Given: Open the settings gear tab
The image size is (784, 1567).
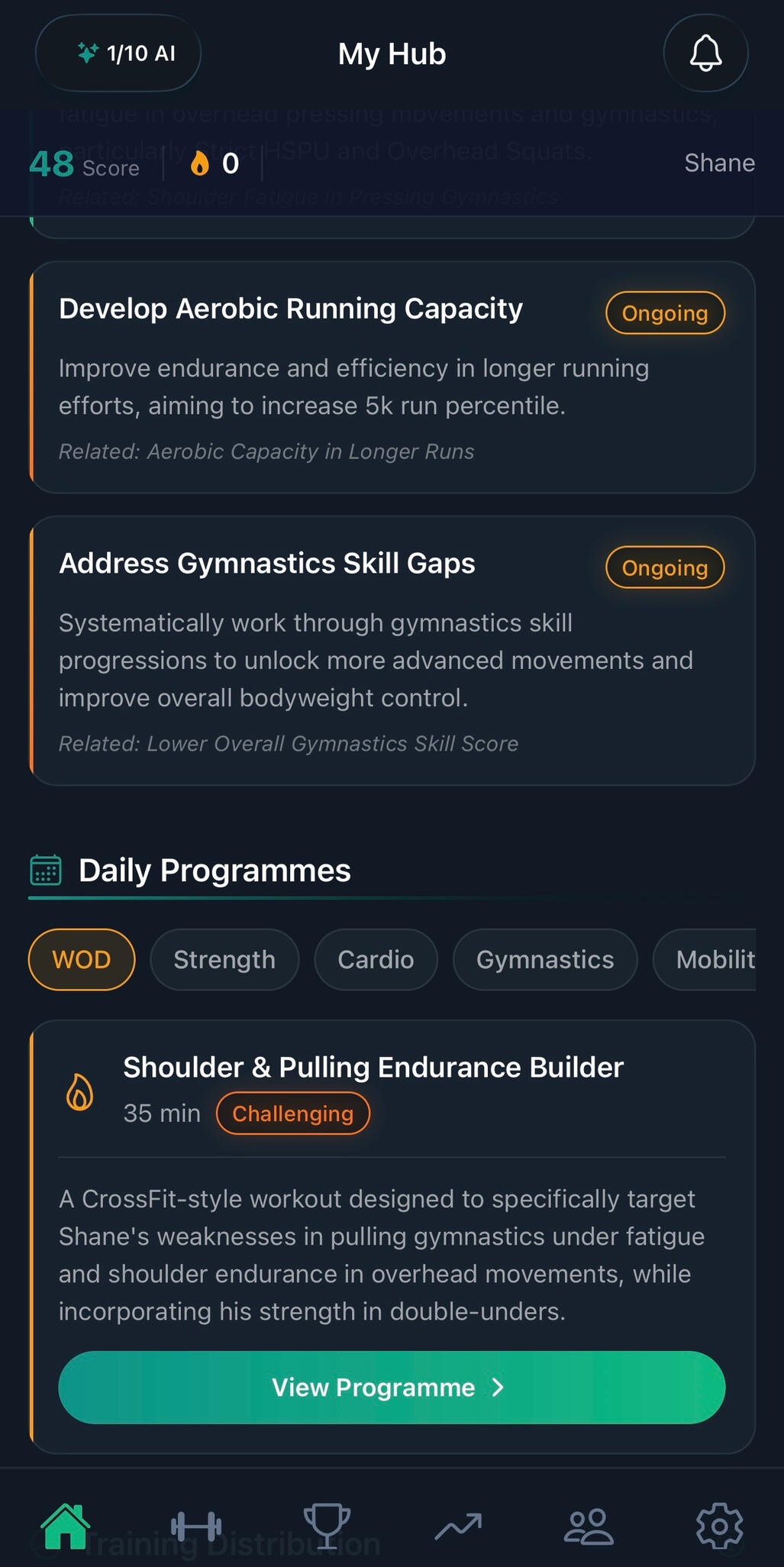Looking at the screenshot, I should point(719,1526).
